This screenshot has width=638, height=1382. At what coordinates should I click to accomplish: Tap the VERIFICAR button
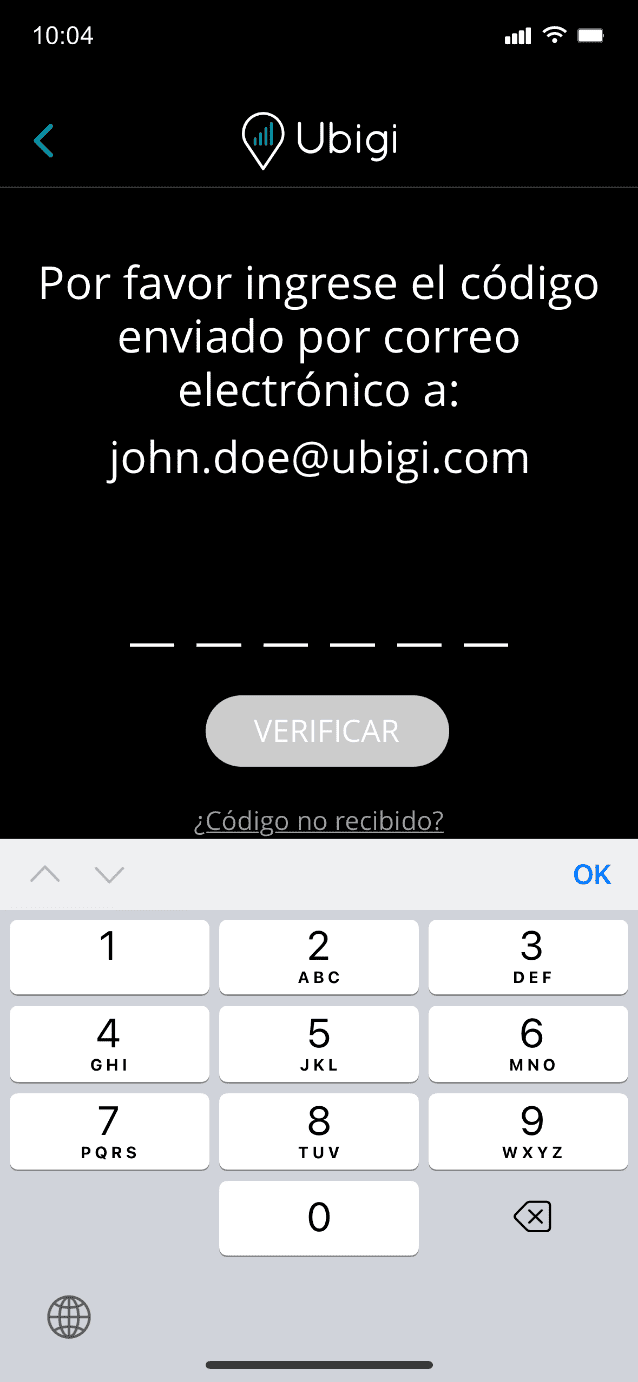(327, 731)
